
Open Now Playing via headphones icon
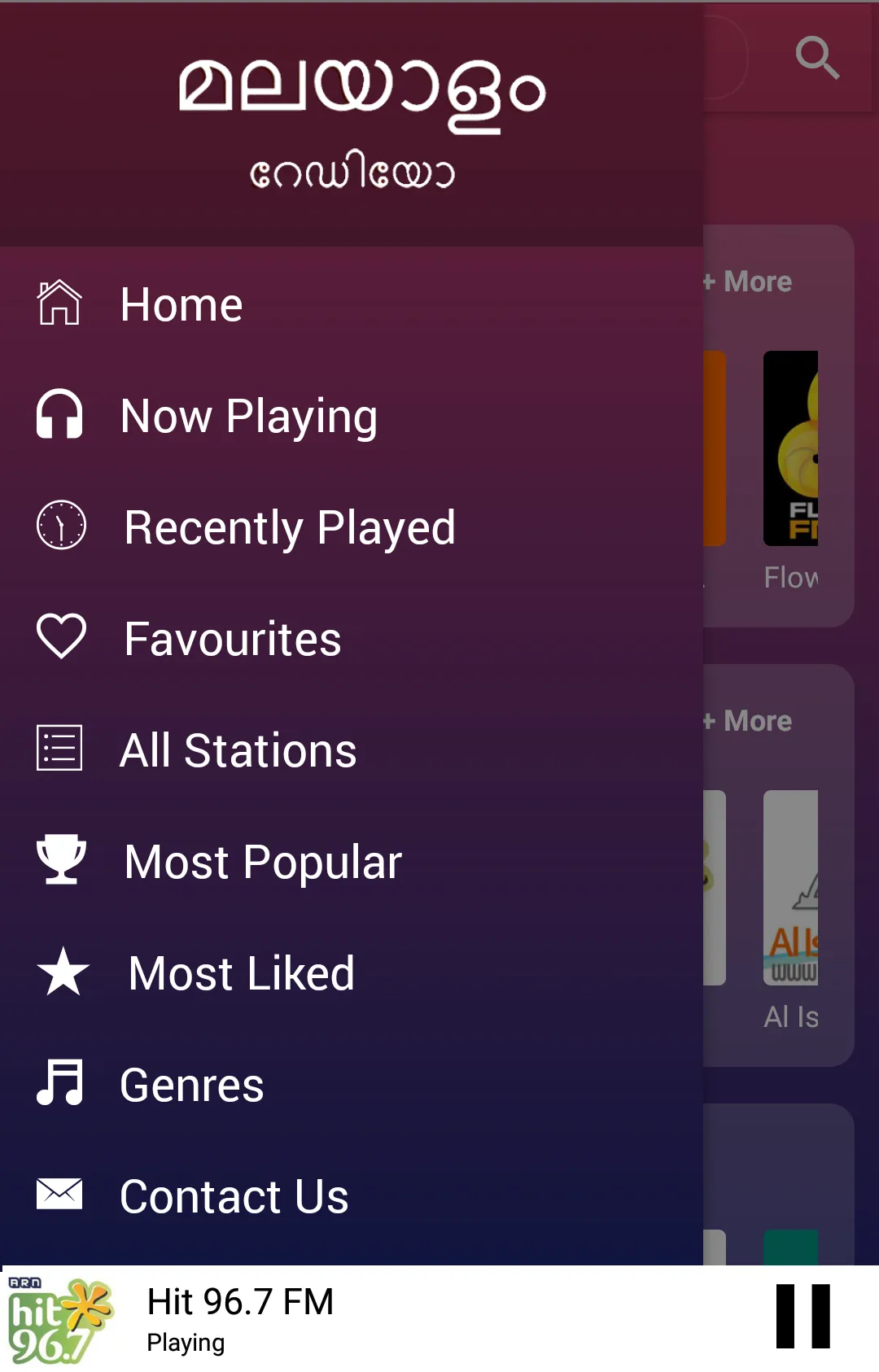point(59,415)
